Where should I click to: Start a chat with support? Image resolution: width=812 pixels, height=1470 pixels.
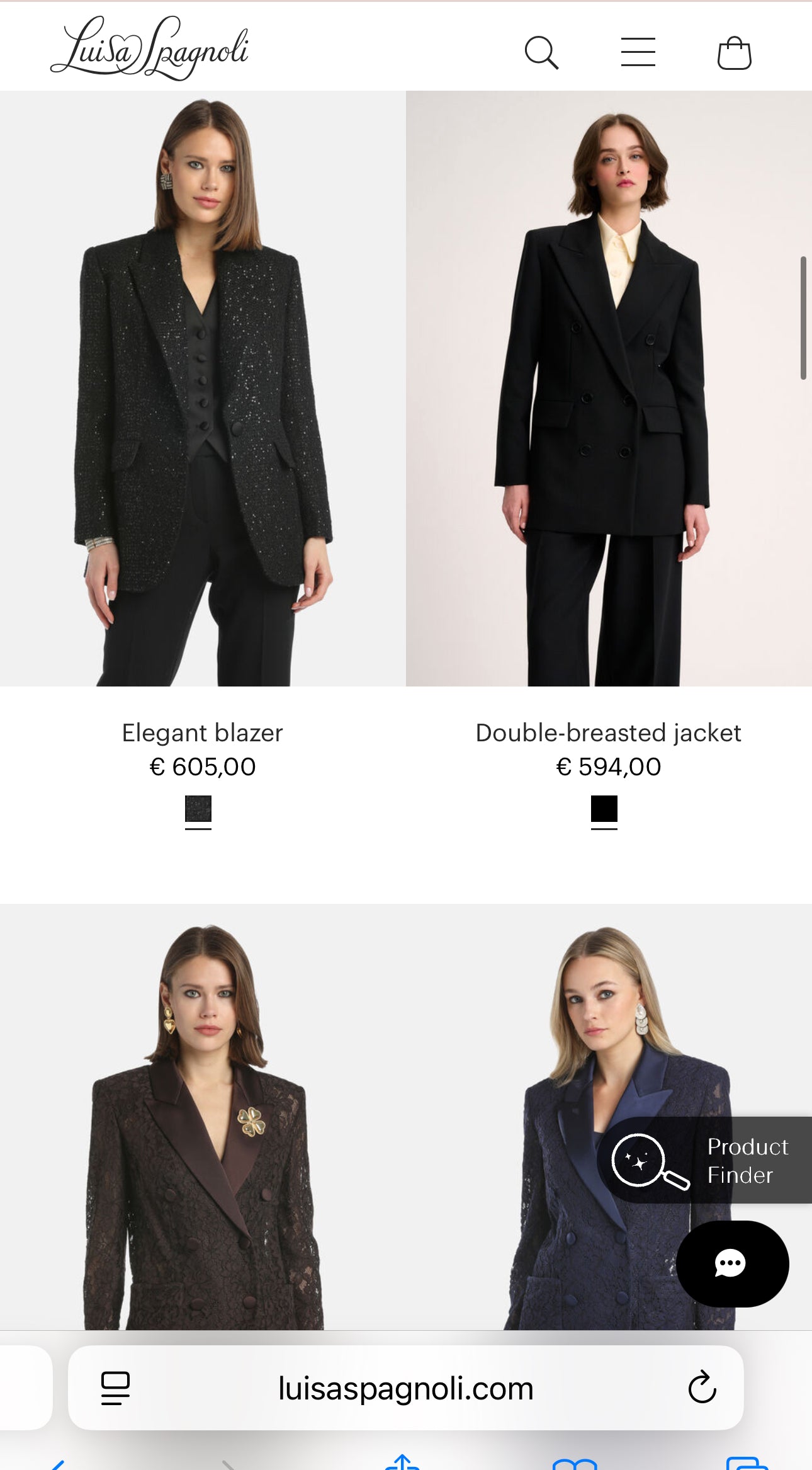tap(732, 1263)
